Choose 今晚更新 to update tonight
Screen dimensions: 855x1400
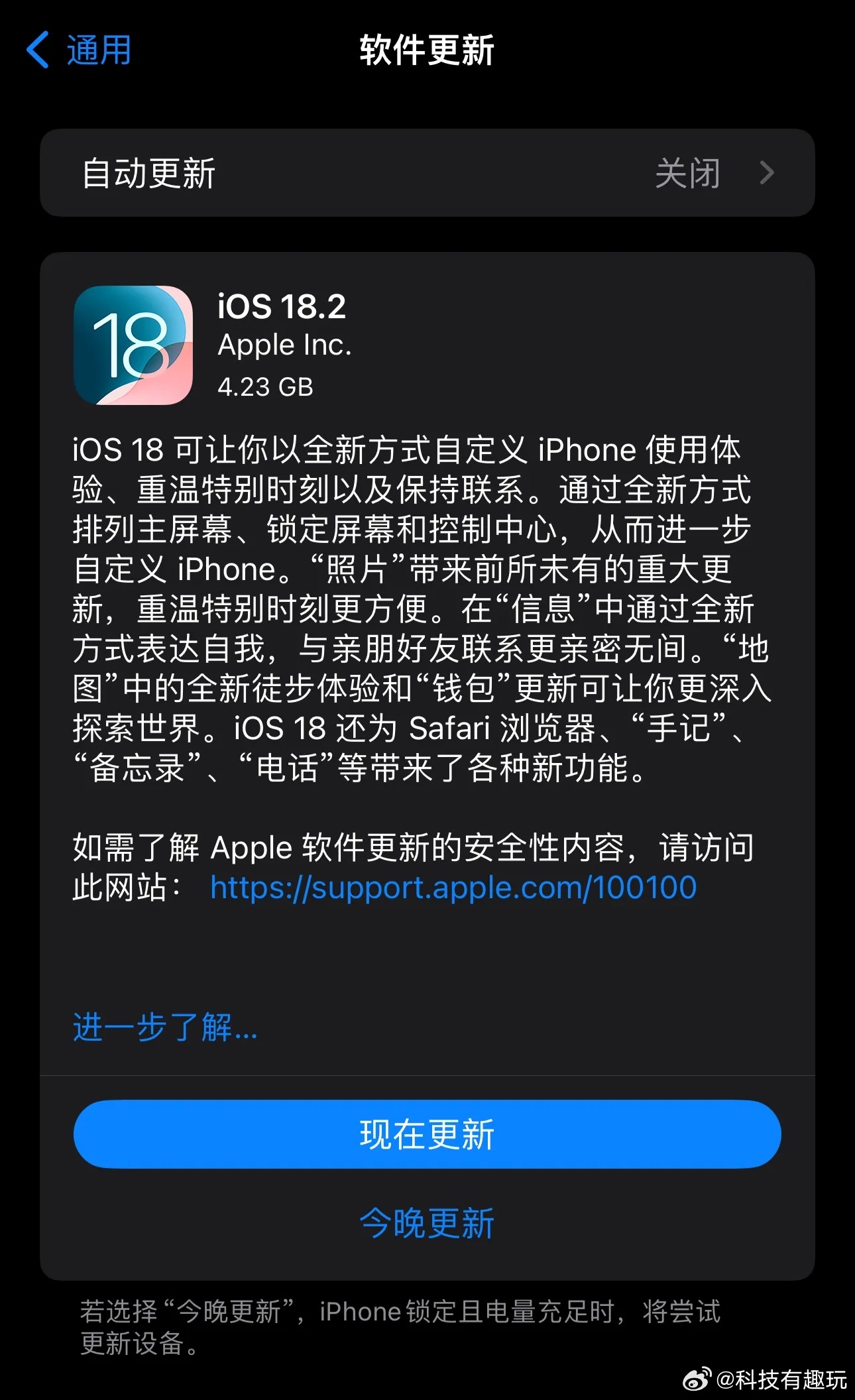(x=427, y=1223)
